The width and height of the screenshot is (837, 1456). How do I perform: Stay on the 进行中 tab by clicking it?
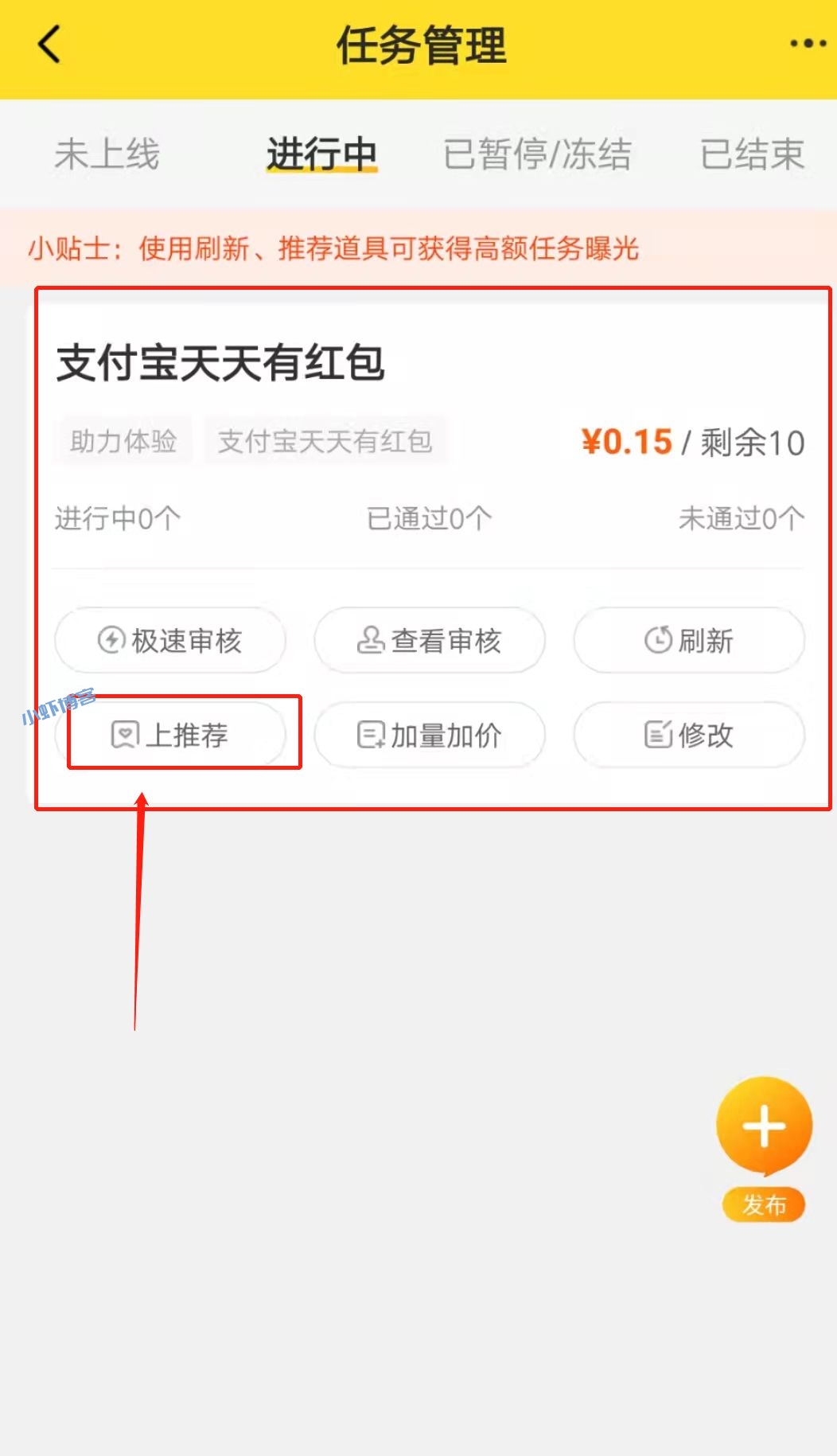coord(321,154)
